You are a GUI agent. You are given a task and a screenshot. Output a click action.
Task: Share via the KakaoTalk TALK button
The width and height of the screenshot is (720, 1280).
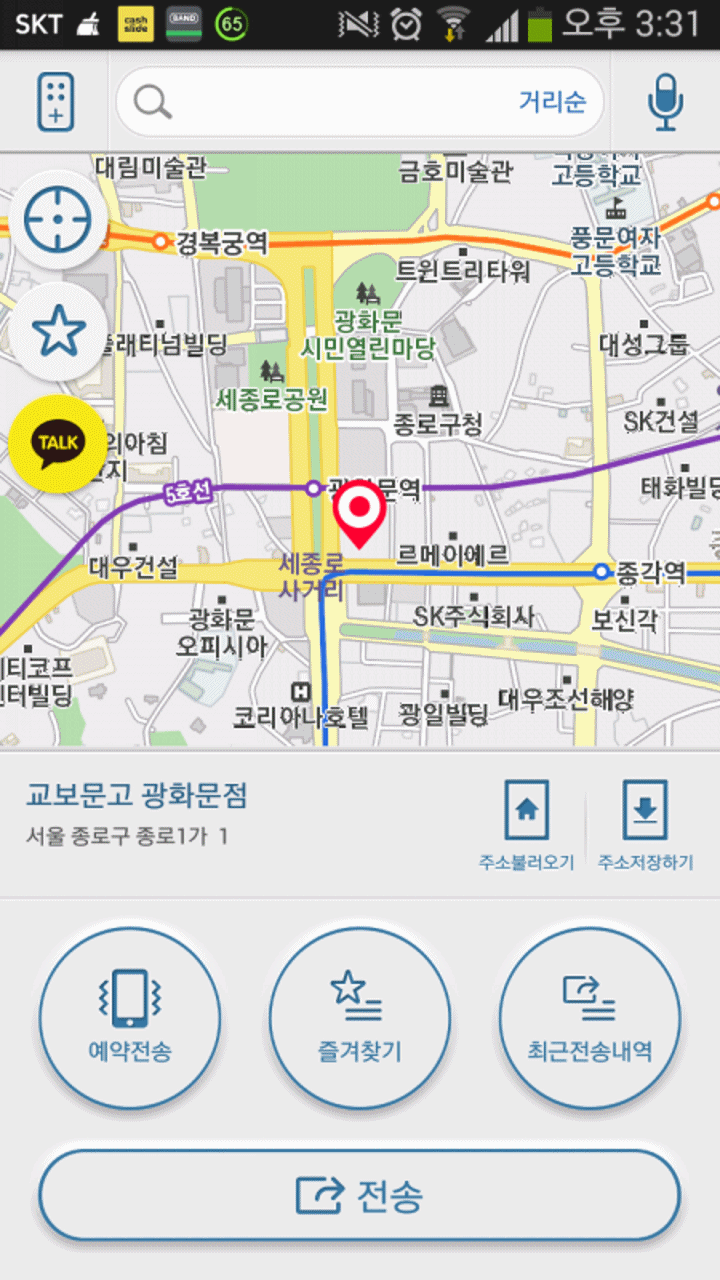tap(58, 445)
